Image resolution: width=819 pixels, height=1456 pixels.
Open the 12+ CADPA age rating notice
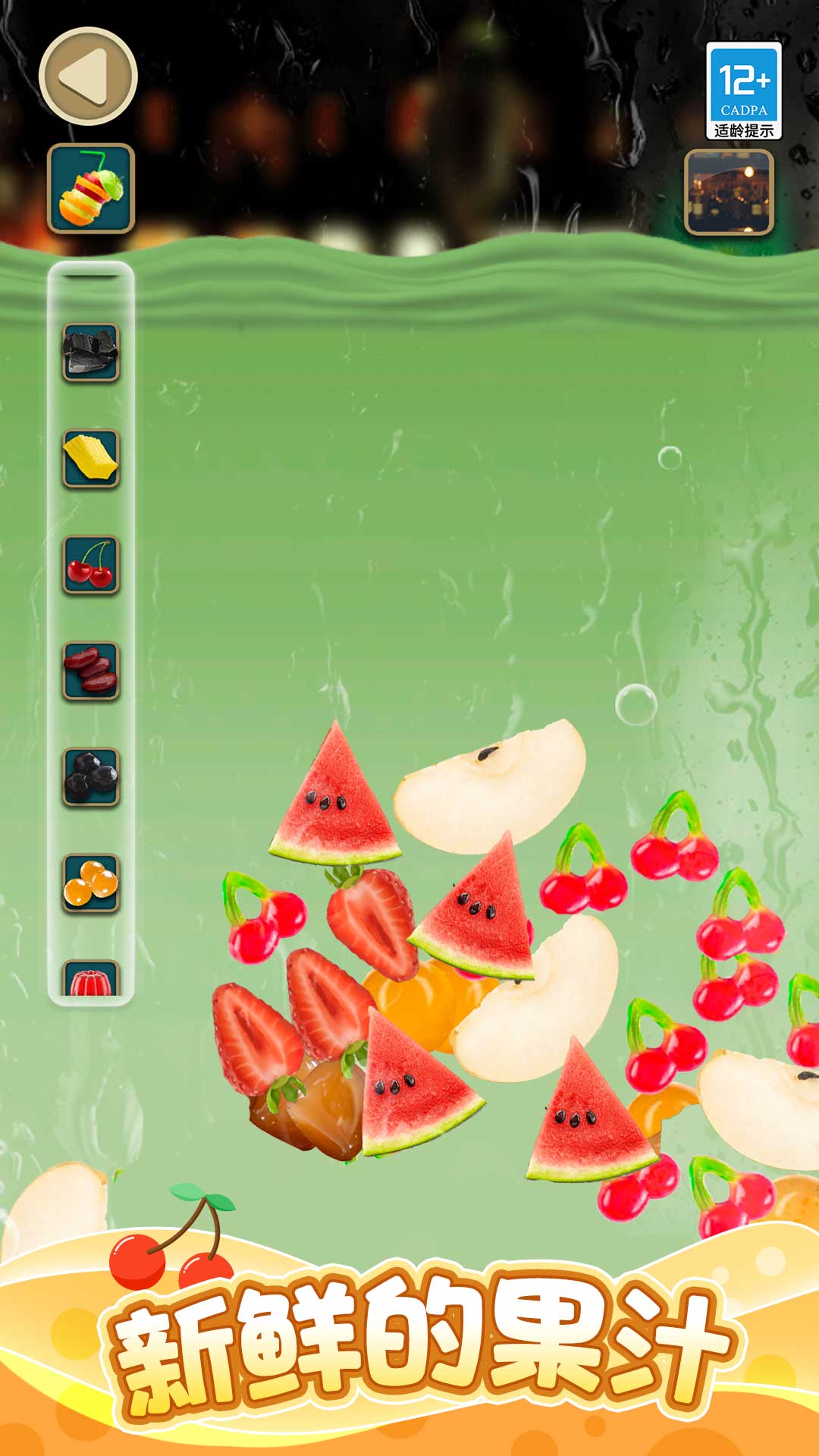click(x=743, y=91)
